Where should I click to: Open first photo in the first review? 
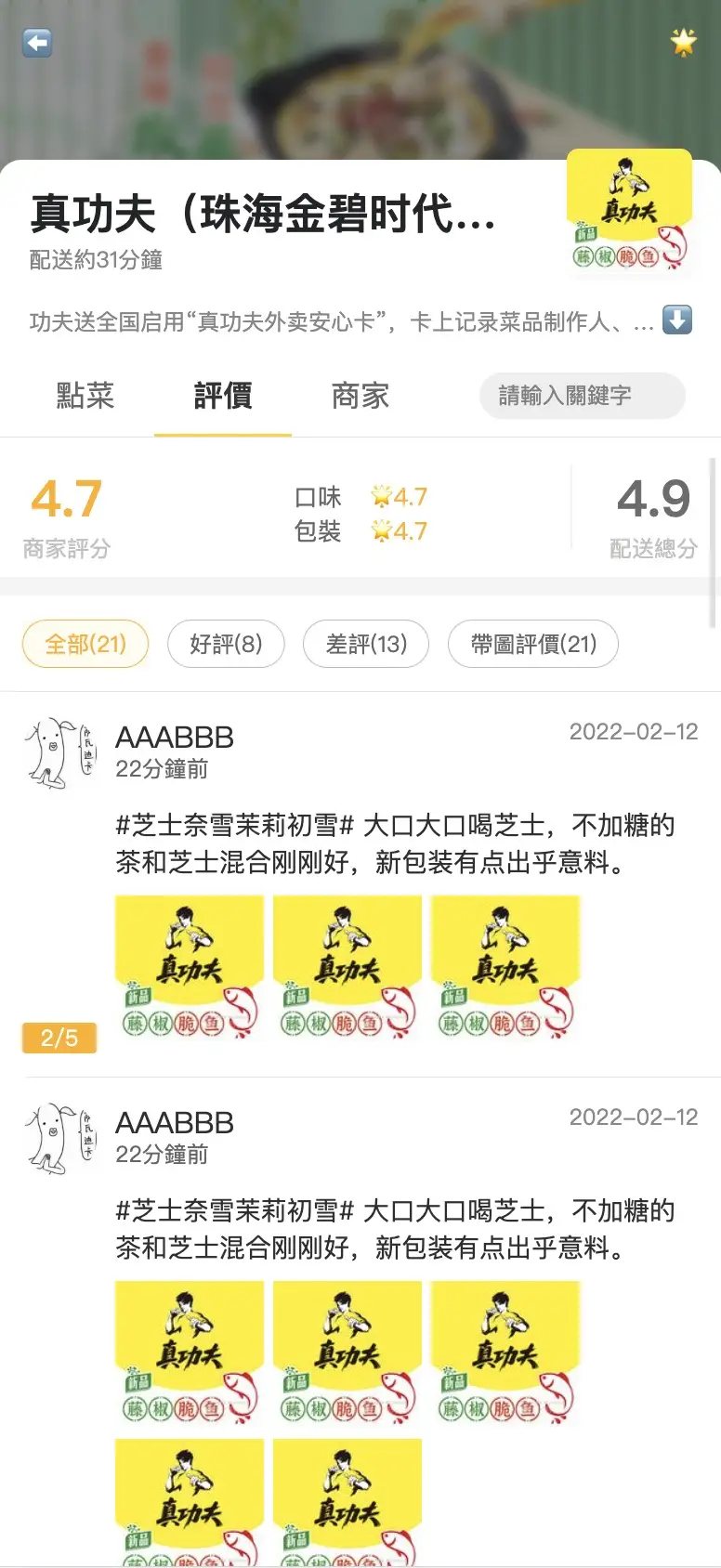click(190, 967)
